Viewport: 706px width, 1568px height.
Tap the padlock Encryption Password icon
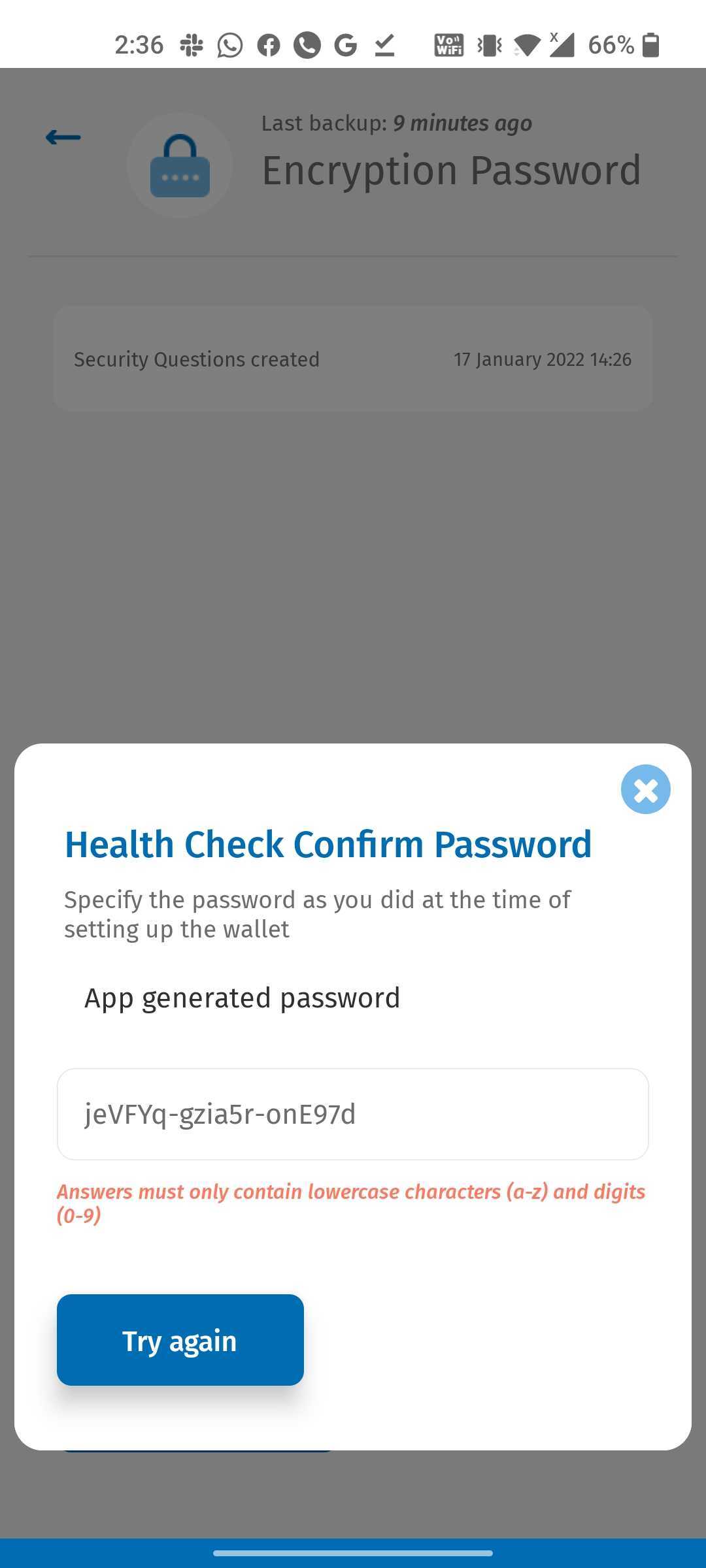point(179,165)
